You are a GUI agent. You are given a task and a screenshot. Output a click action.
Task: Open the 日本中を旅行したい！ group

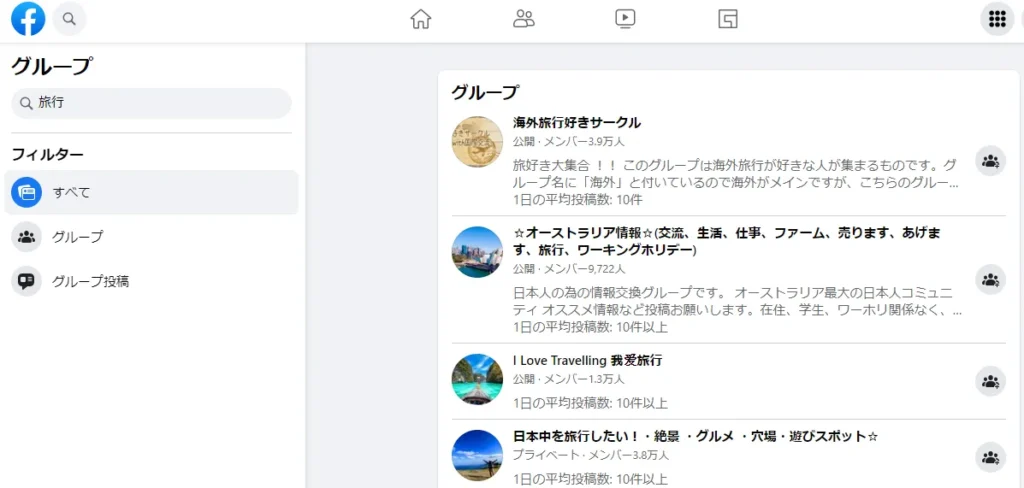695,437
